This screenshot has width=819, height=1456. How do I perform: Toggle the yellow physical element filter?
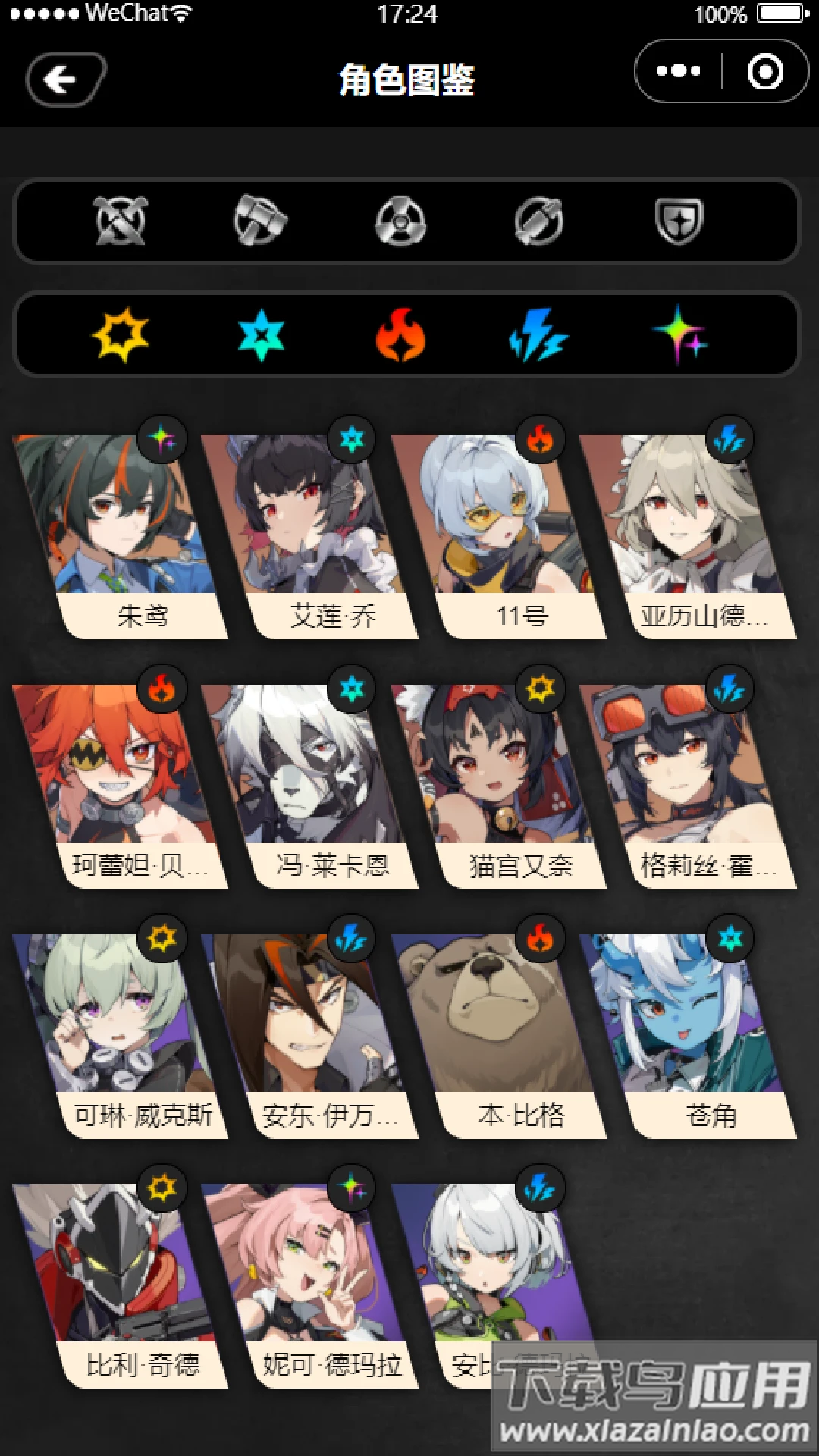121,334
